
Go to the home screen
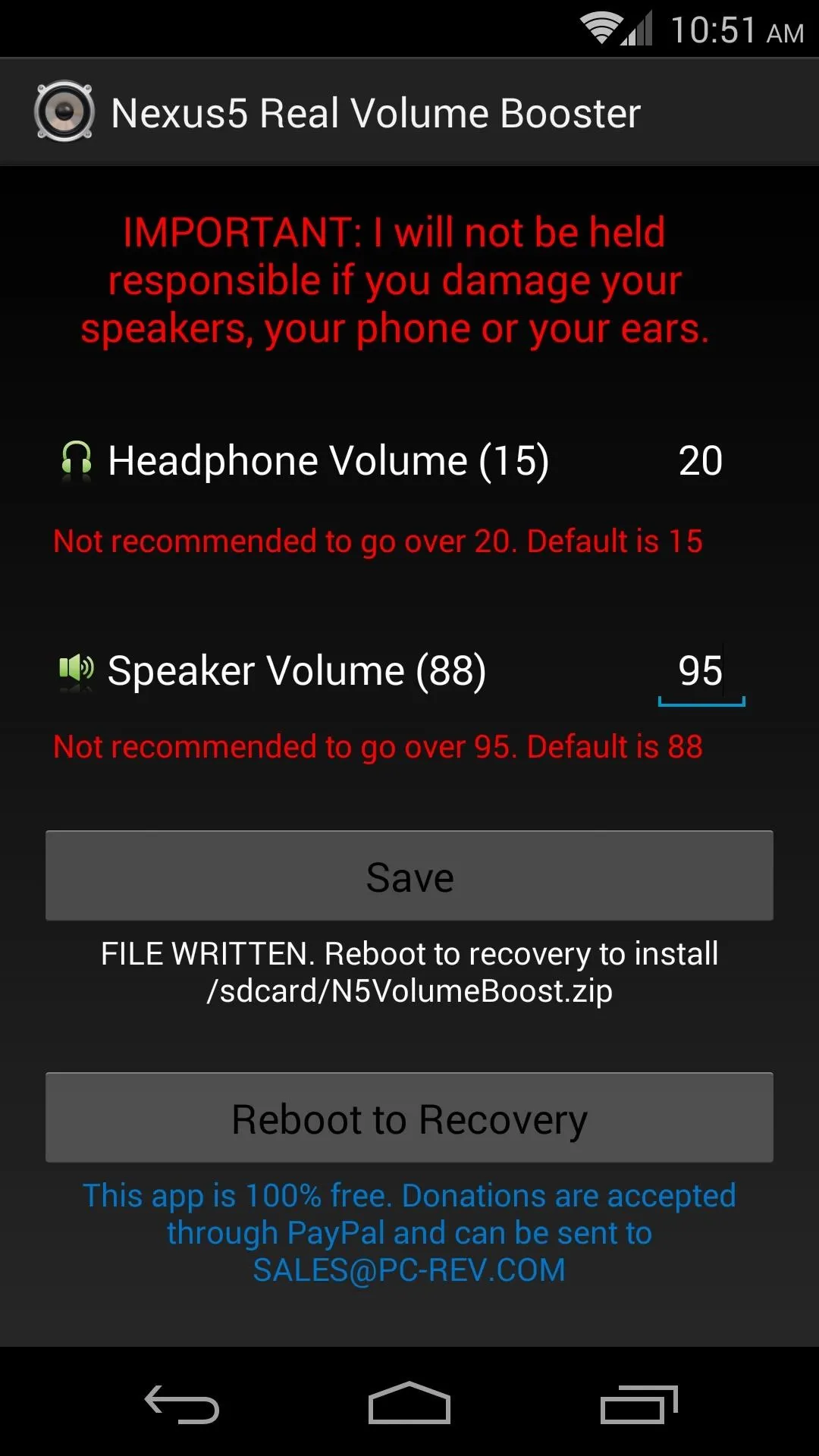pos(409,1403)
